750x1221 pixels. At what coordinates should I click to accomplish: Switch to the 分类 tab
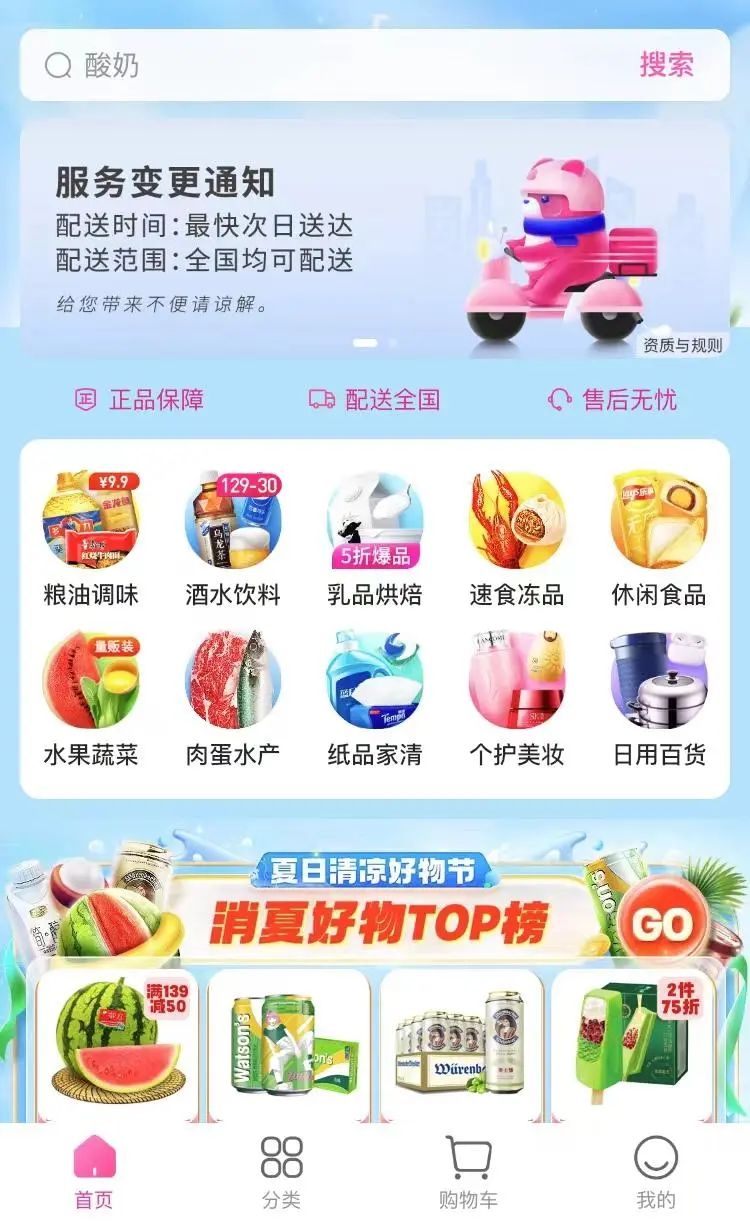coord(281,1172)
